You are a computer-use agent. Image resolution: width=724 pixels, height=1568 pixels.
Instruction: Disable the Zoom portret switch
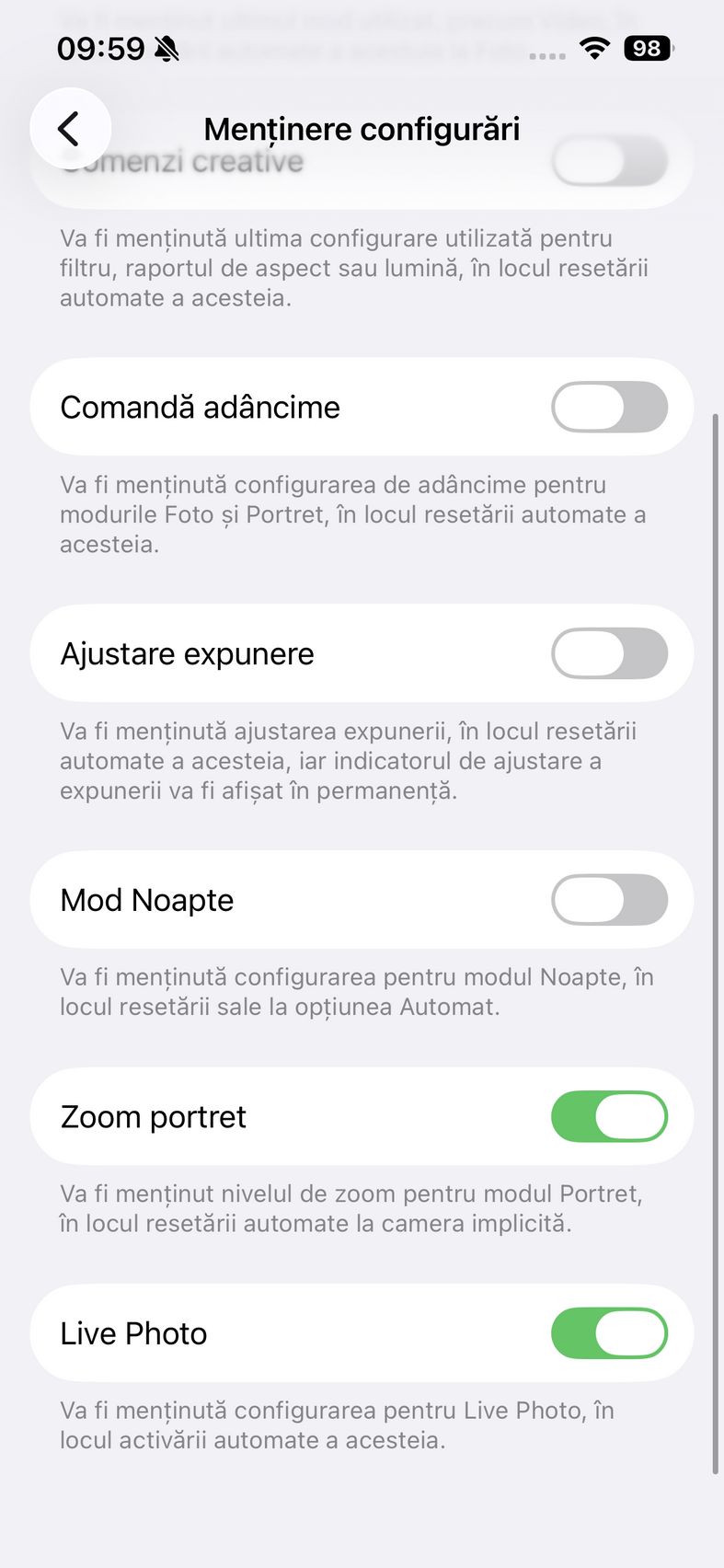(x=609, y=1117)
